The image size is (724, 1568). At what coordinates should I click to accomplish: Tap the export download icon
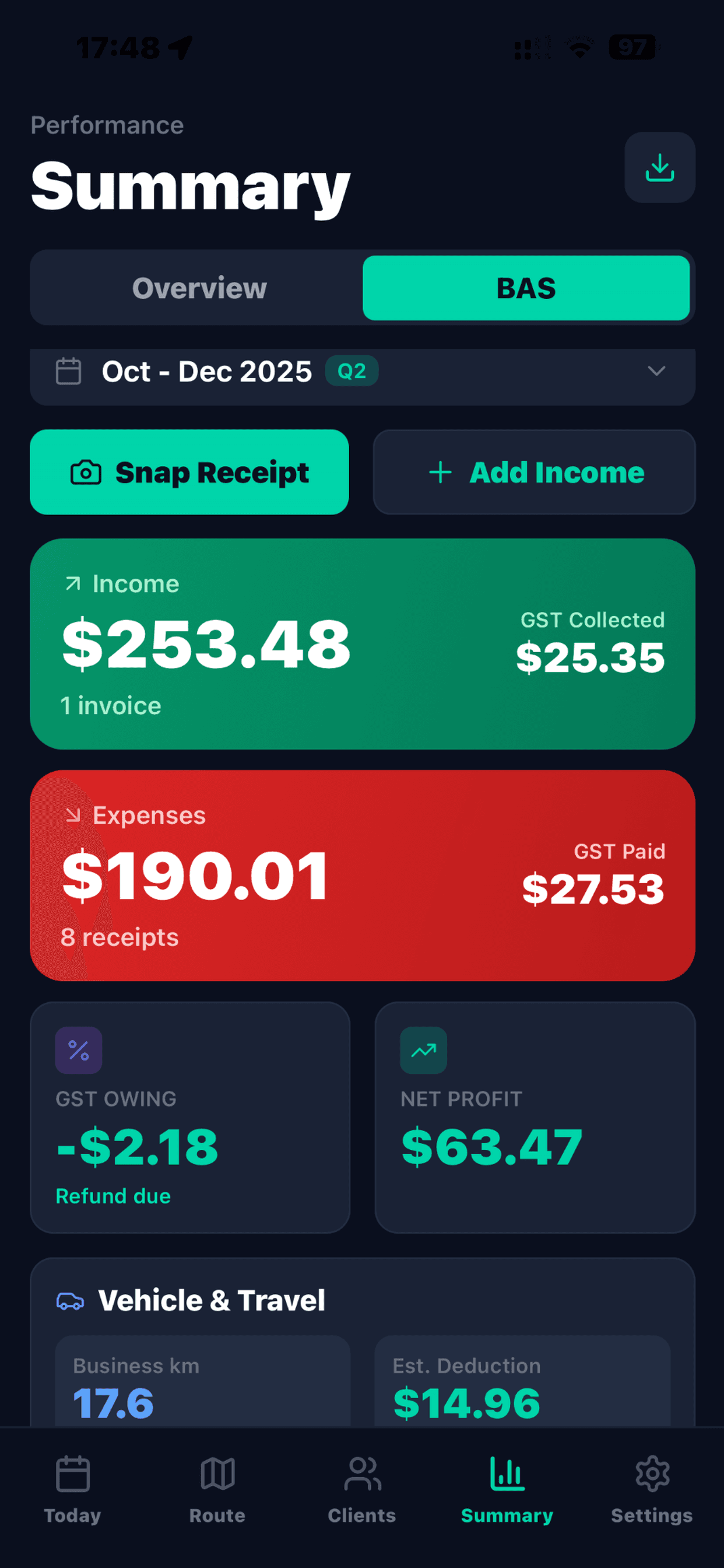(659, 167)
